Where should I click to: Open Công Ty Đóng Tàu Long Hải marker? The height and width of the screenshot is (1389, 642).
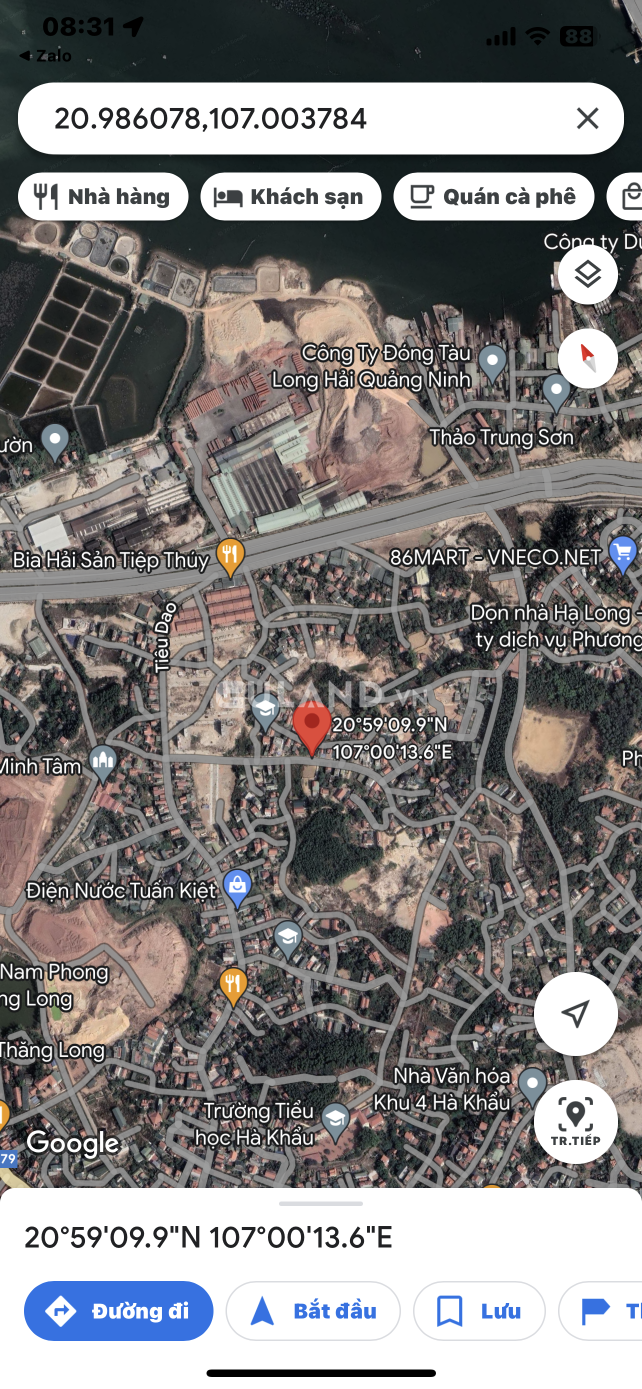coord(491,361)
